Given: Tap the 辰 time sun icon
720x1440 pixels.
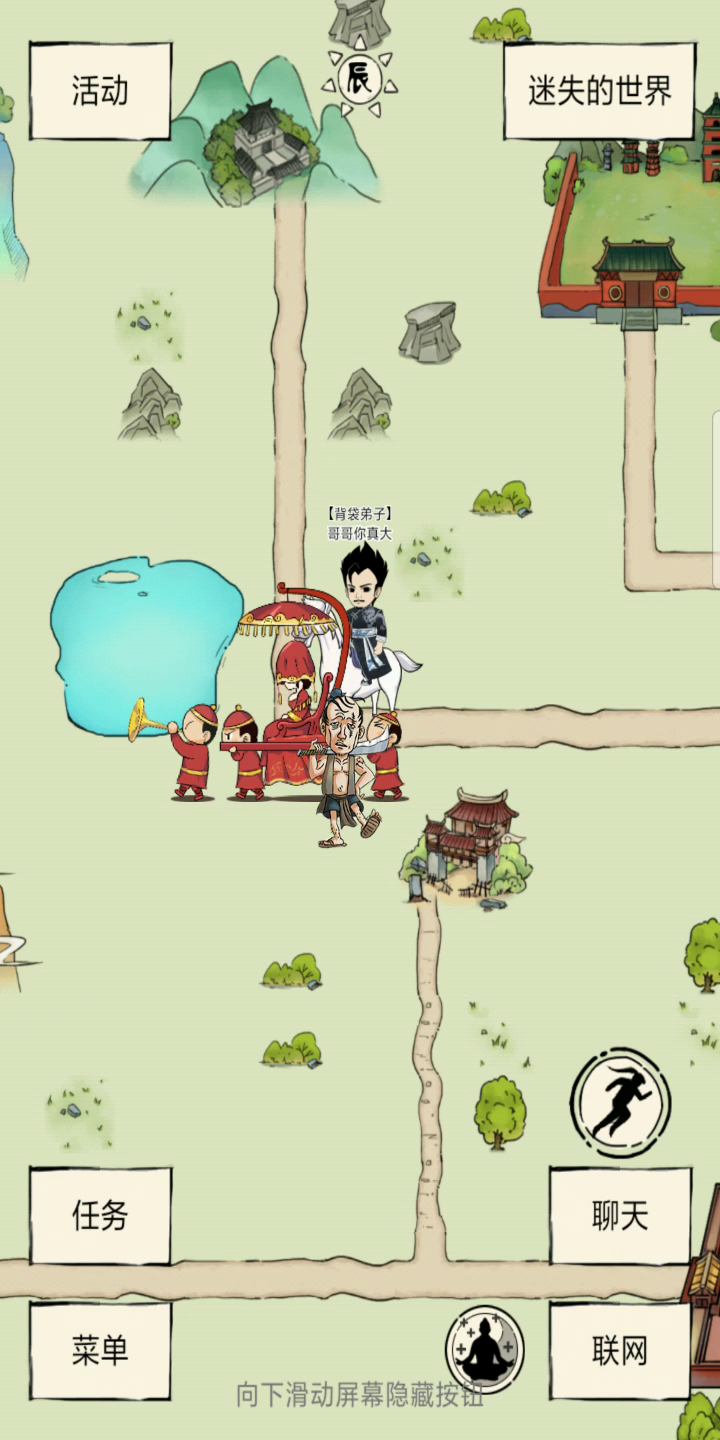Looking at the screenshot, I should [359, 78].
